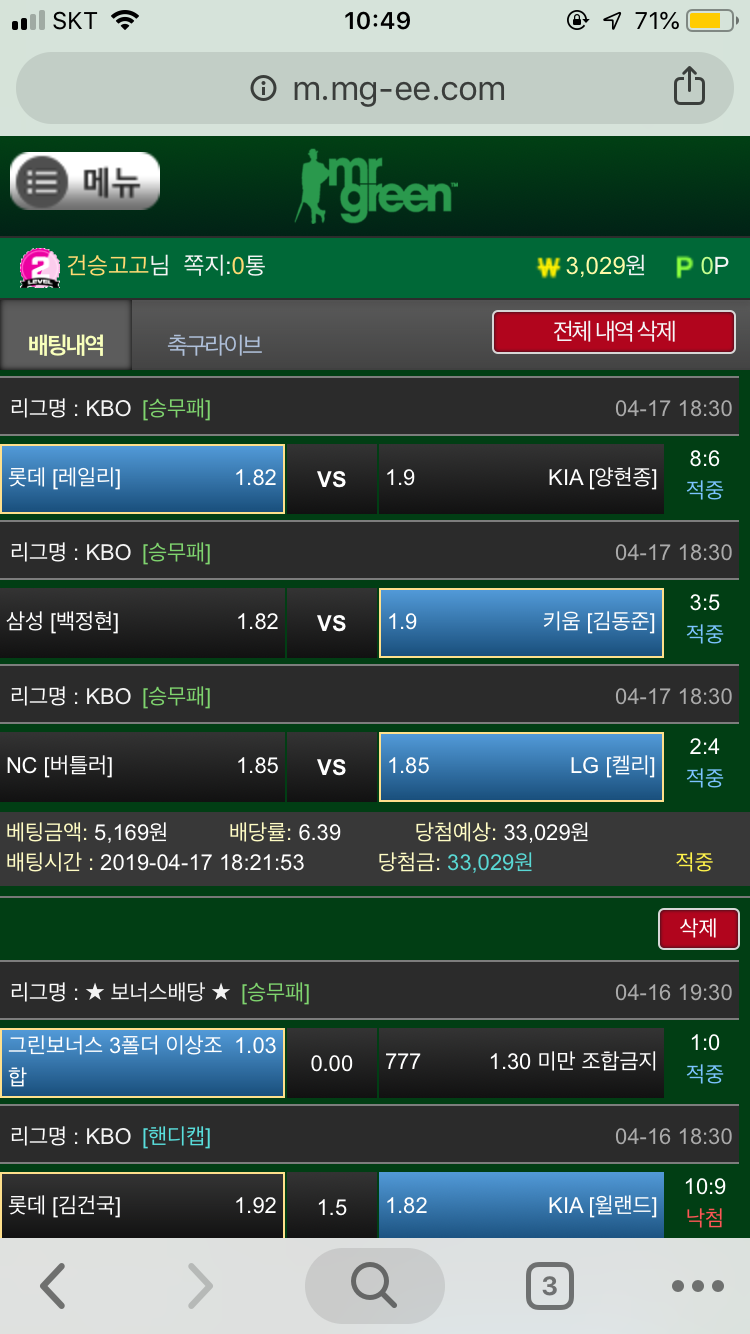
Task: Open 쪽지 messages 0통
Action: tap(224, 266)
